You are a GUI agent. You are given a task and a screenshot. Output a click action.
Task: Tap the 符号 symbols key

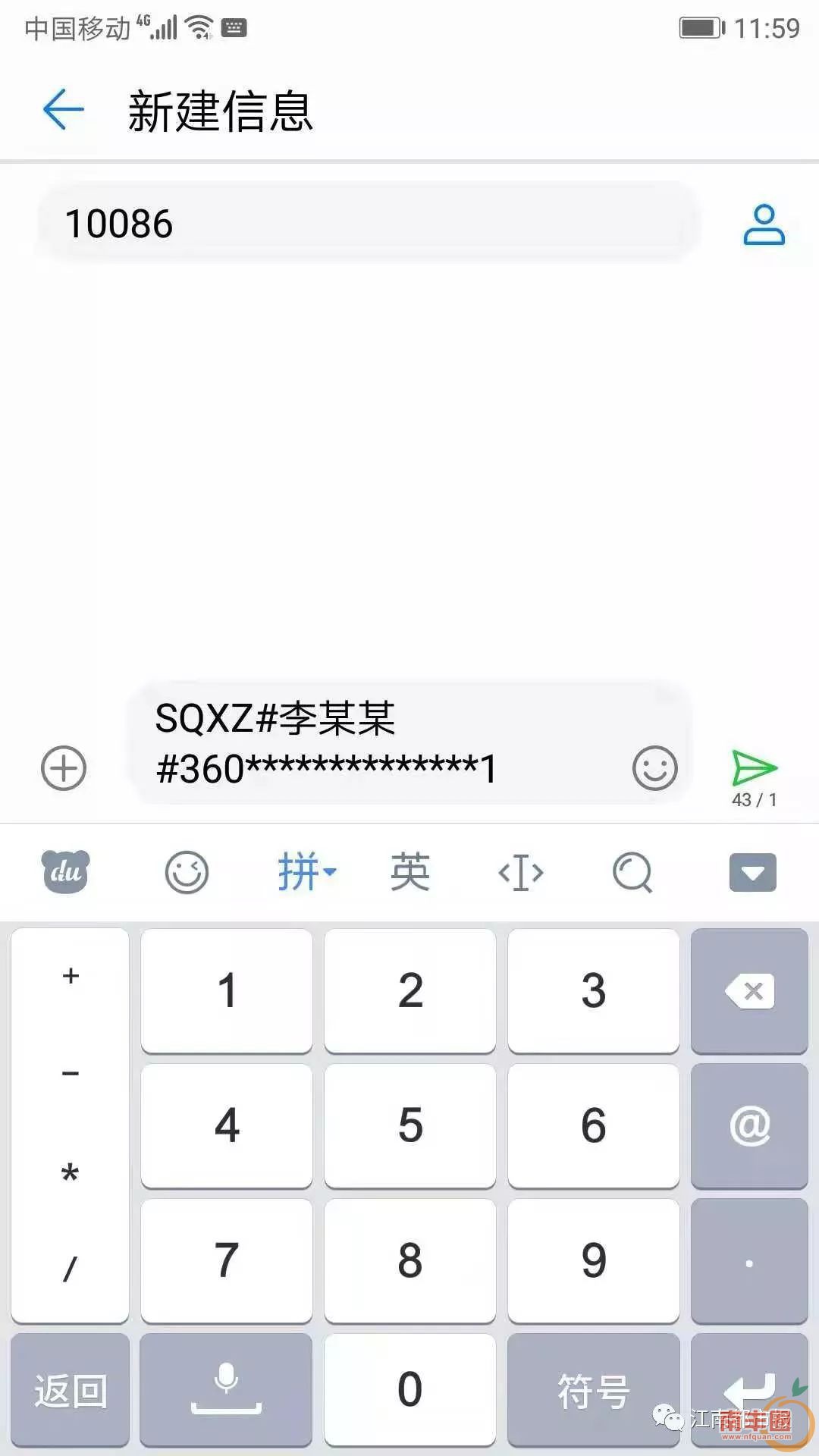click(x=594, y=1392)
